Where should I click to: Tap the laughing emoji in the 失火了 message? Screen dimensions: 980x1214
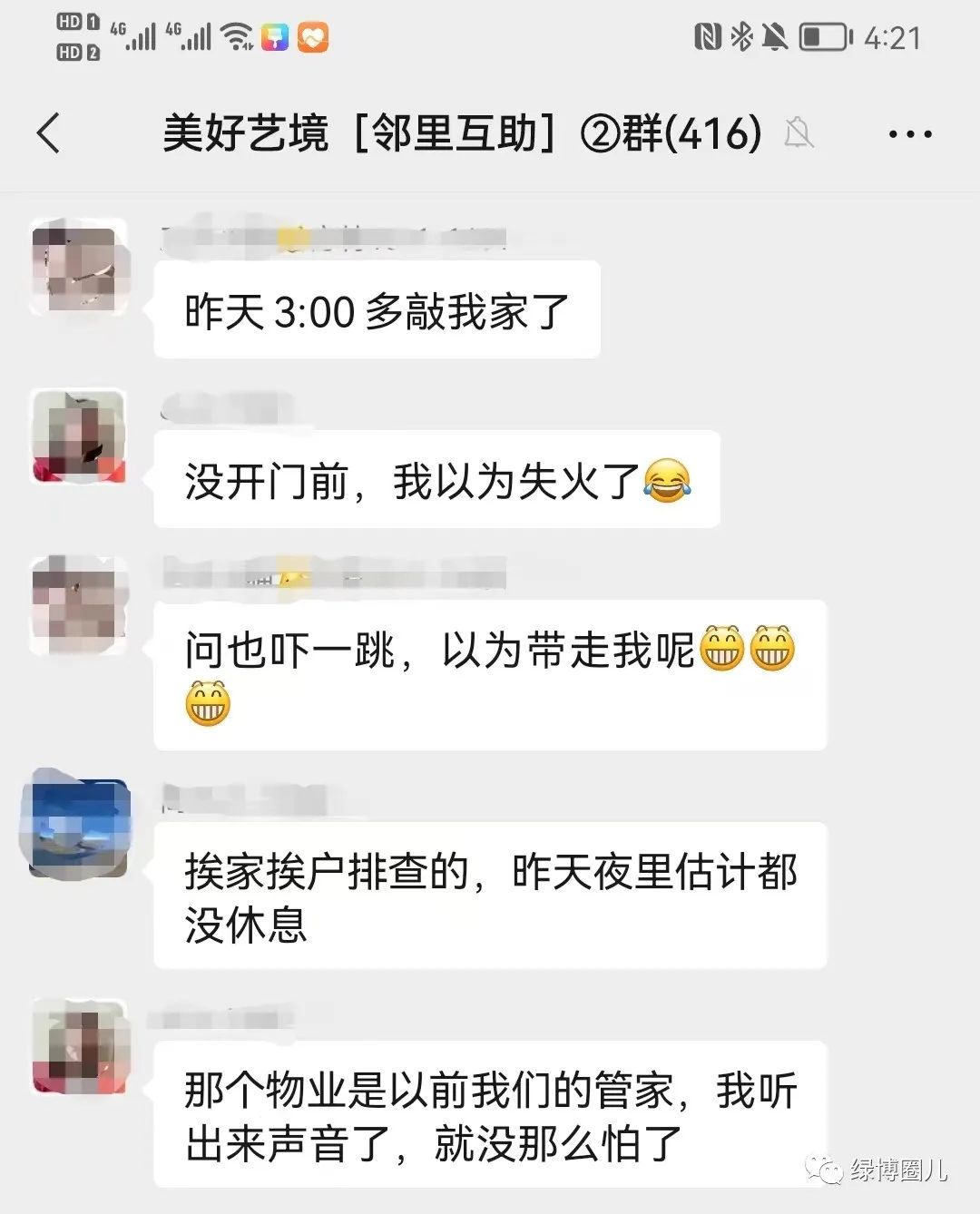(669, 482)
